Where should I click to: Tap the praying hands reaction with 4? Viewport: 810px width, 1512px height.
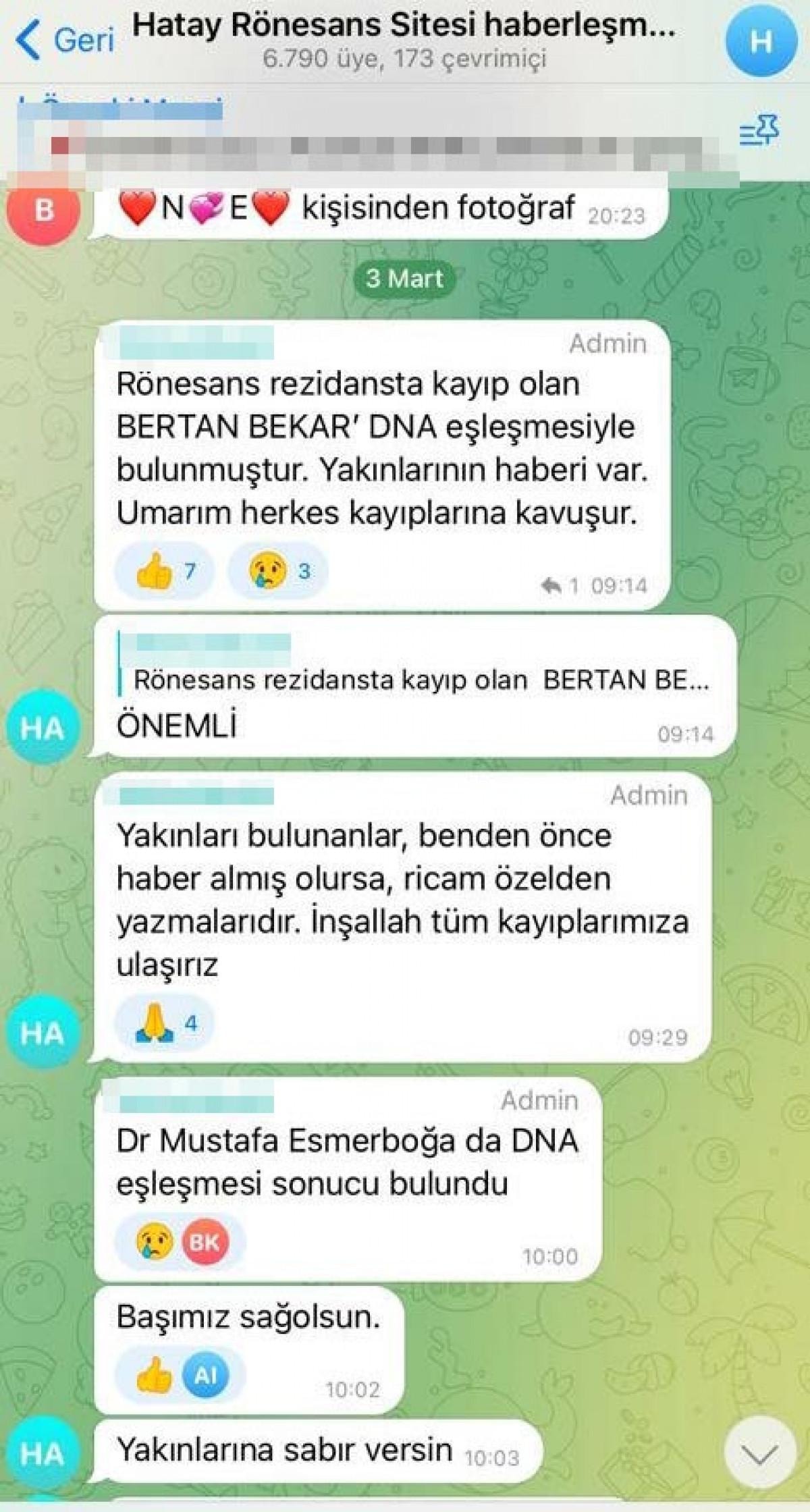(164, 1024)
